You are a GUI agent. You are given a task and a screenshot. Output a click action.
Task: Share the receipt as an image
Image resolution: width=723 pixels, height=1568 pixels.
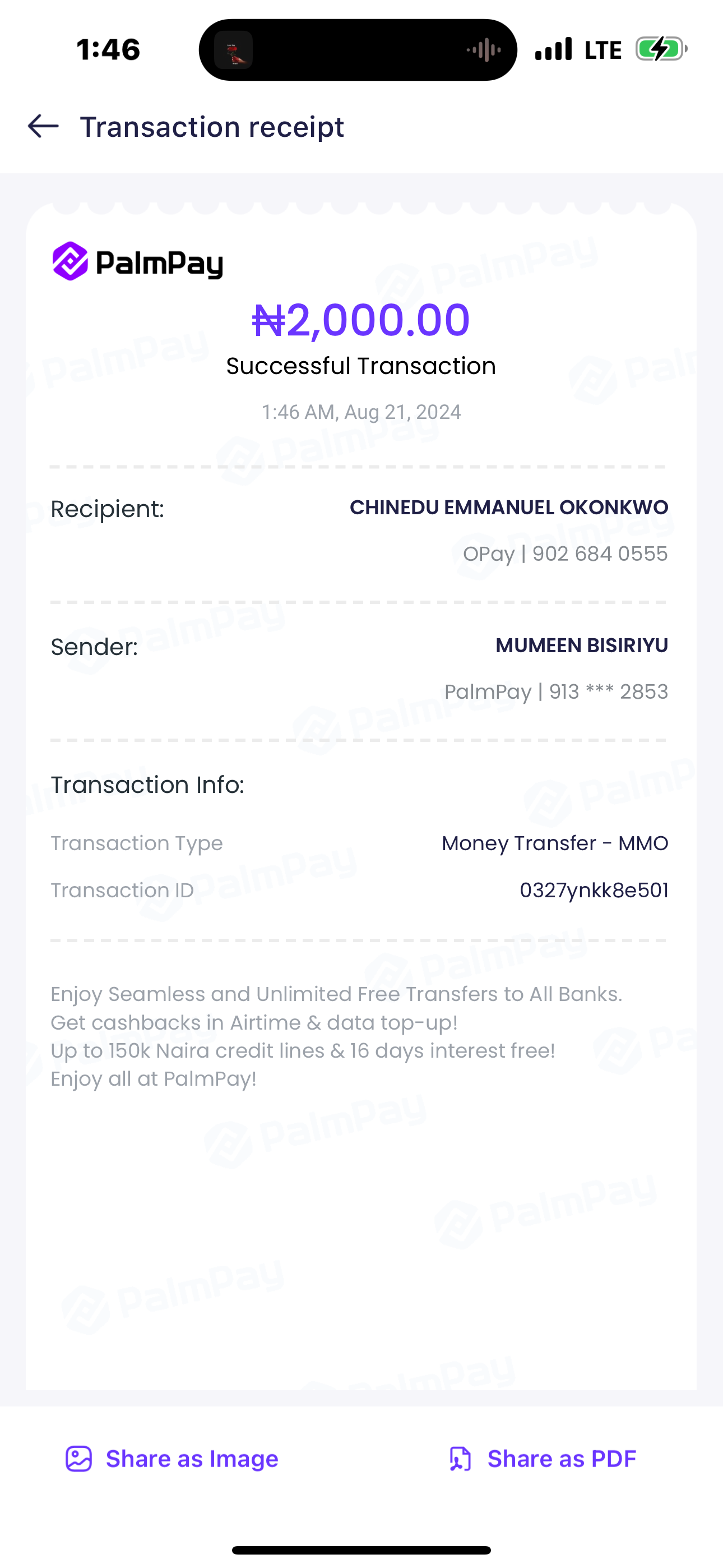point(172,1459)
